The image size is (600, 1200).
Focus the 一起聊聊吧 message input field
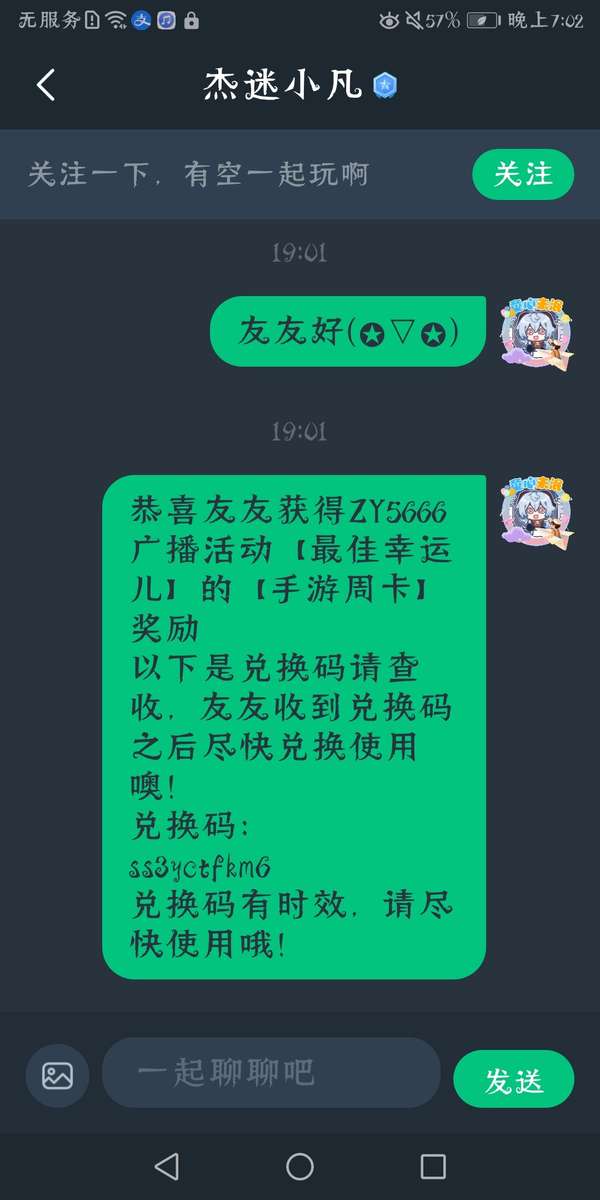[x=271, y=1073]
